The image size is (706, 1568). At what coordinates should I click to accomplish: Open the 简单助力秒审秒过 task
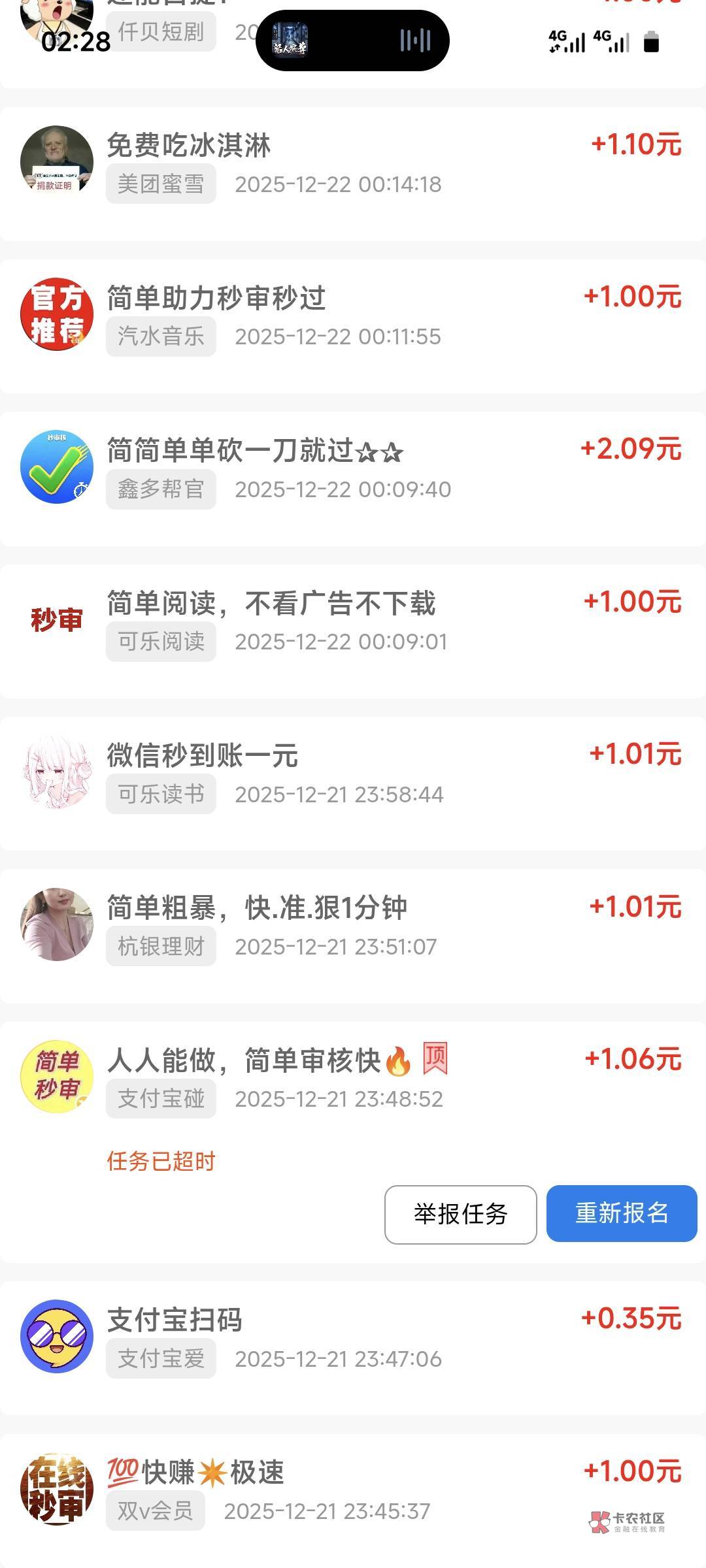coord(216,299)
